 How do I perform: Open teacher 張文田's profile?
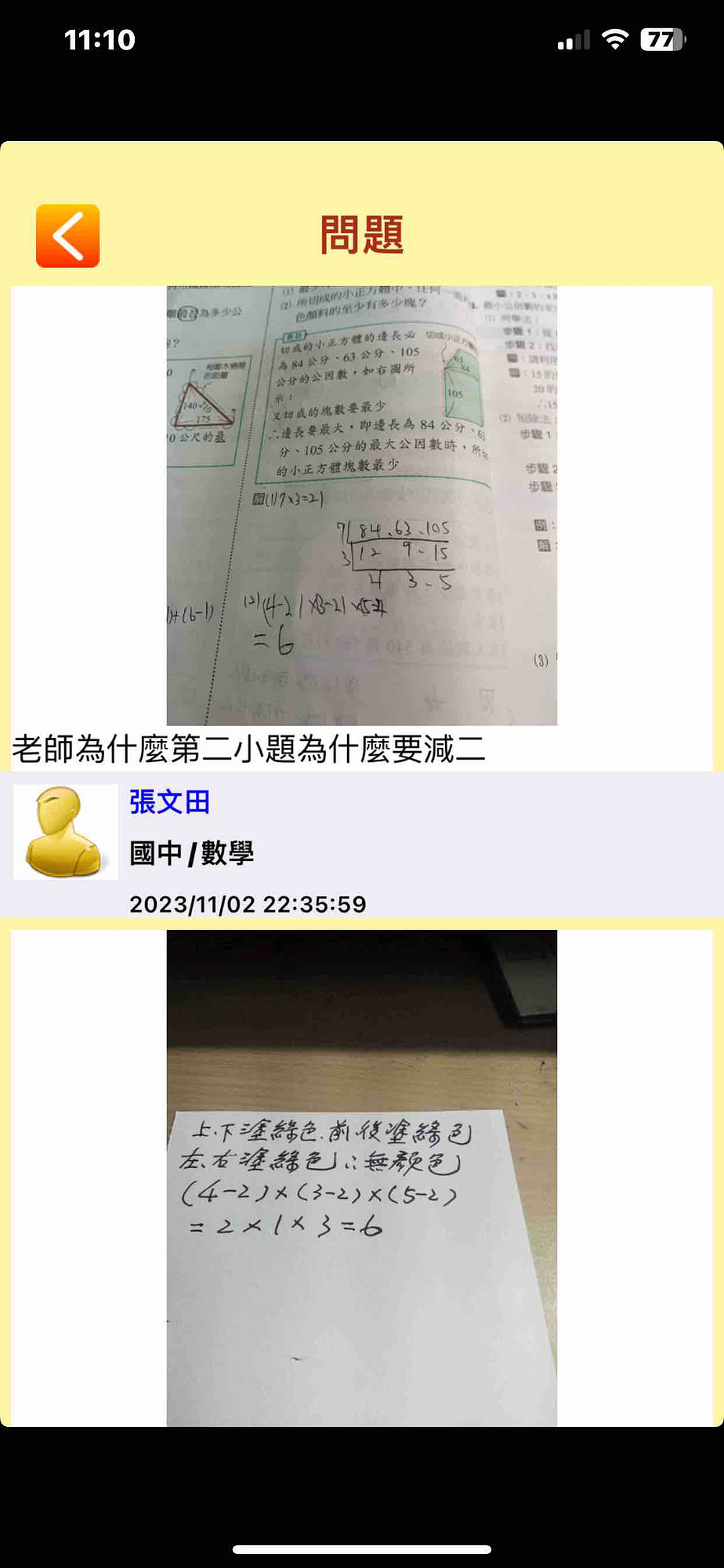[169, 802]
